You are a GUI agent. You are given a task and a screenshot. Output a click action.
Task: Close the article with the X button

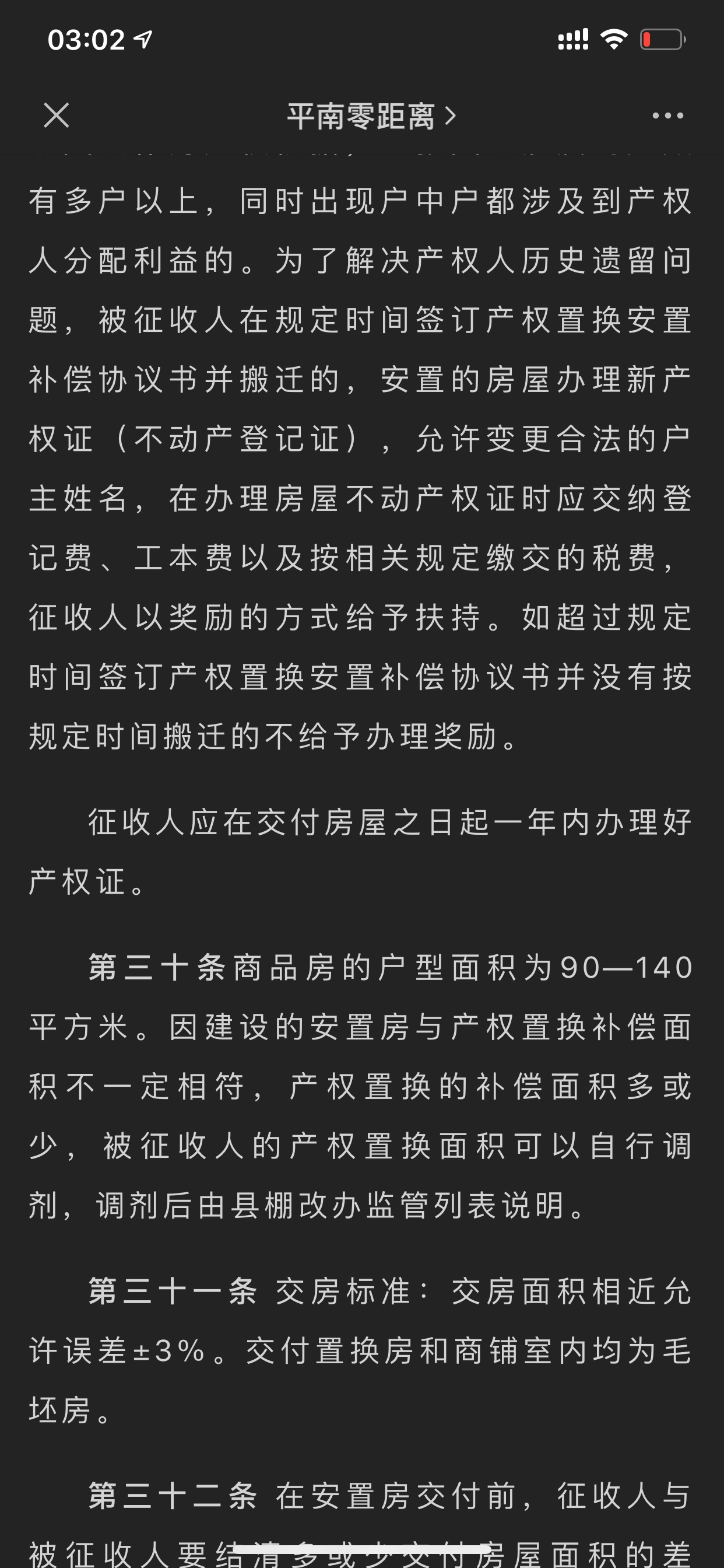pos(57,115)
